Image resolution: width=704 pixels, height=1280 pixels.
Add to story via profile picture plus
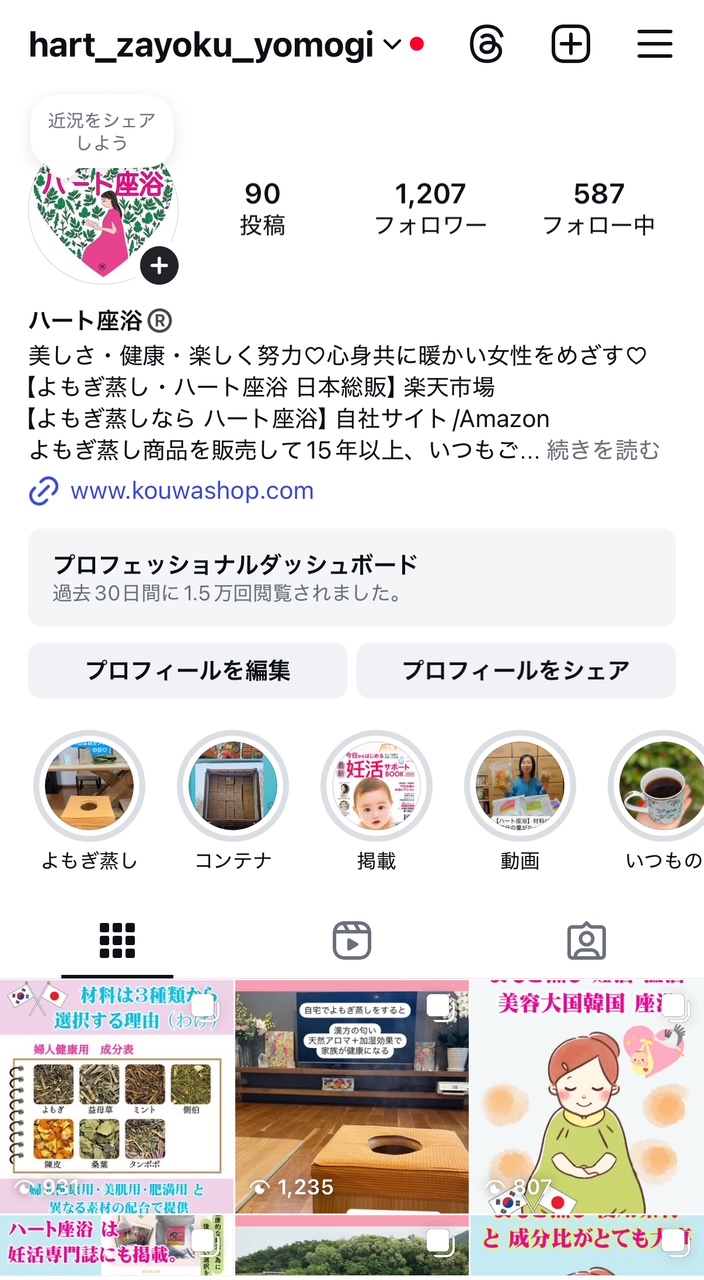(x=159, y=266)
